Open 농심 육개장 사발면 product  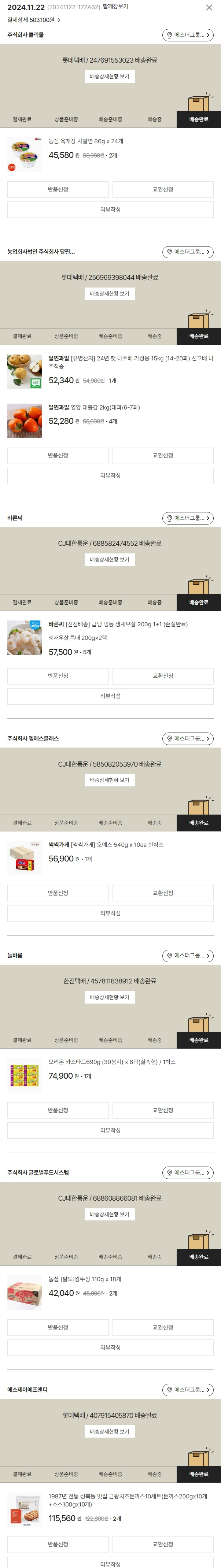tap(86, 141)
